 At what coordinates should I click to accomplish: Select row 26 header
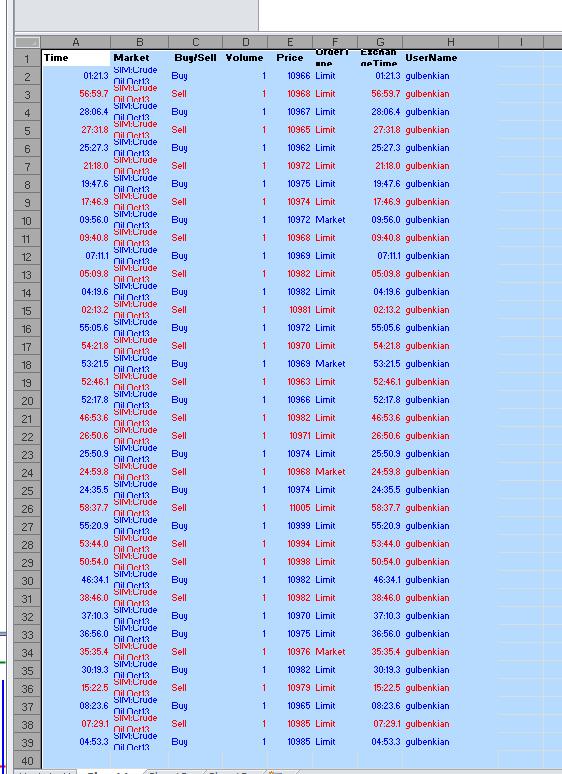[x=28, y=508]
